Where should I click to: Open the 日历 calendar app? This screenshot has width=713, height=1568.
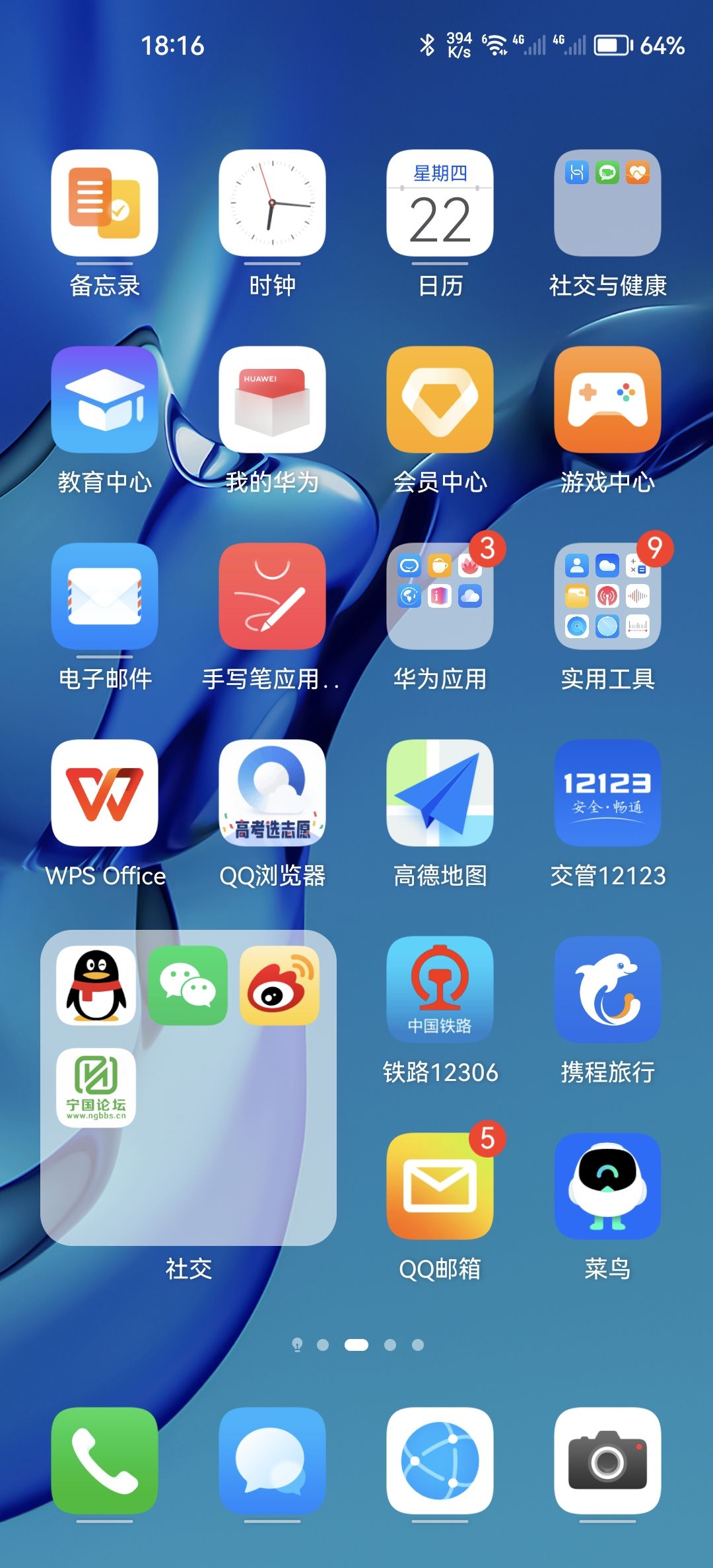440,203
